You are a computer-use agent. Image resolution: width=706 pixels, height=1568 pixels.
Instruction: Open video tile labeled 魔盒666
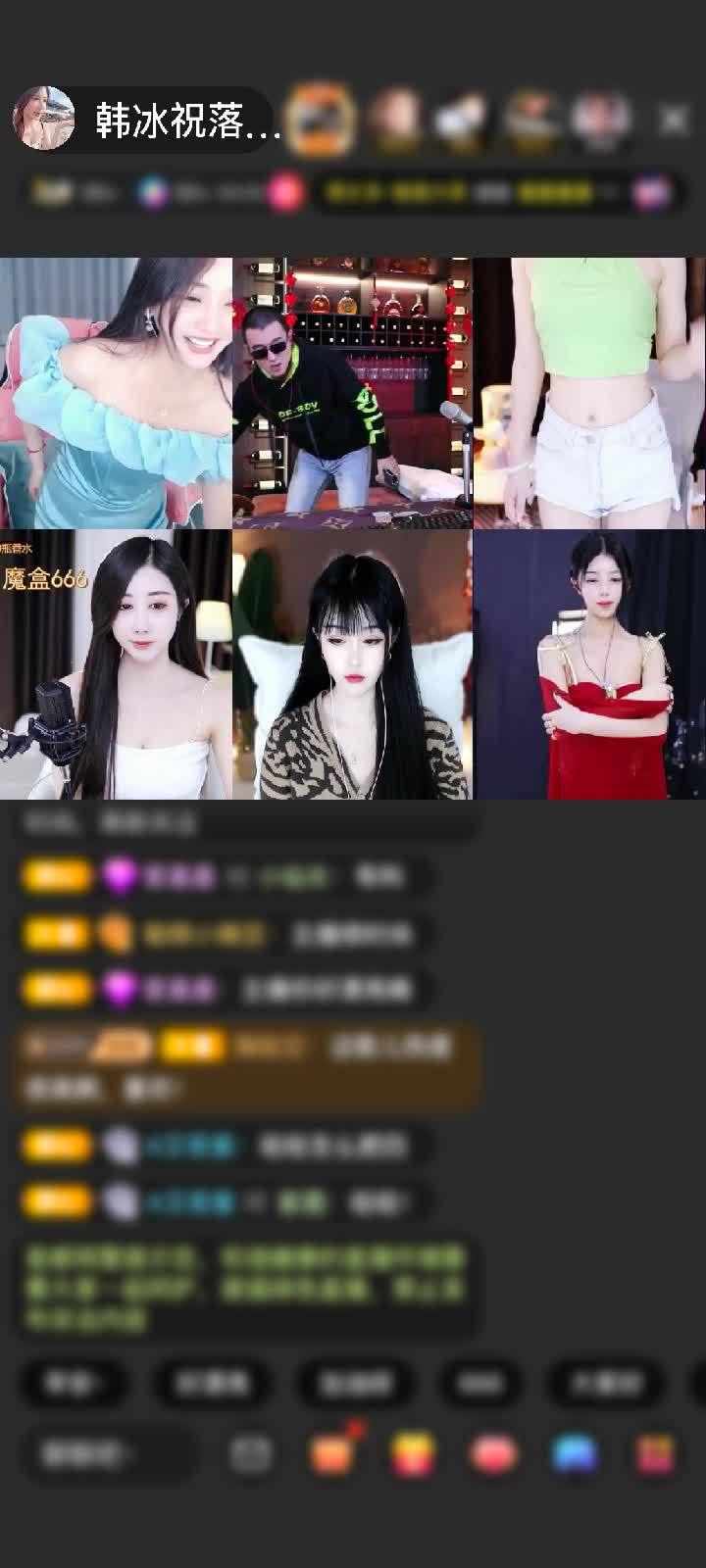[x=116, y=664]
